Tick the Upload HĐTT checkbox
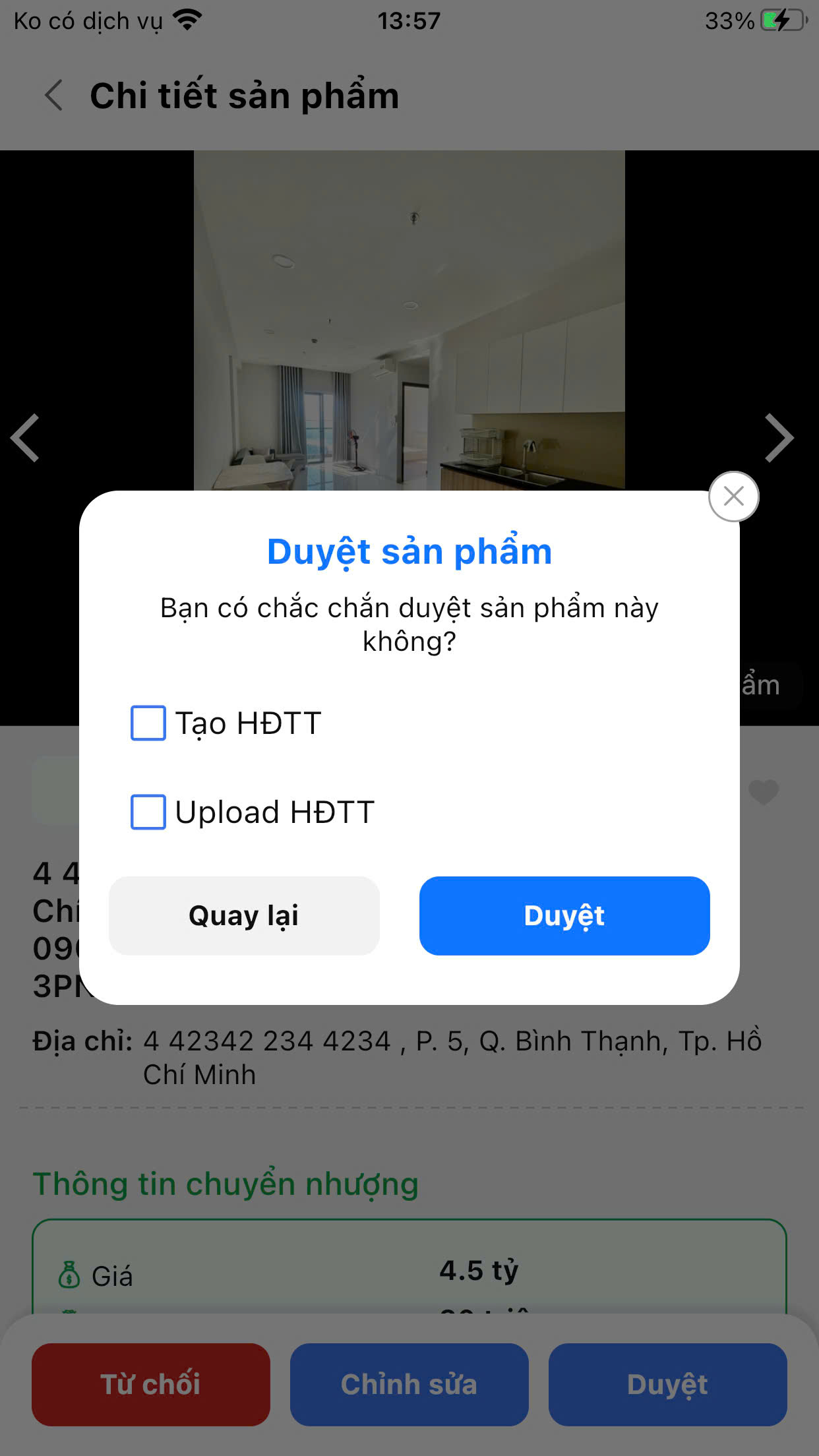Screen dimensions: 819x1456 [148, 812]
